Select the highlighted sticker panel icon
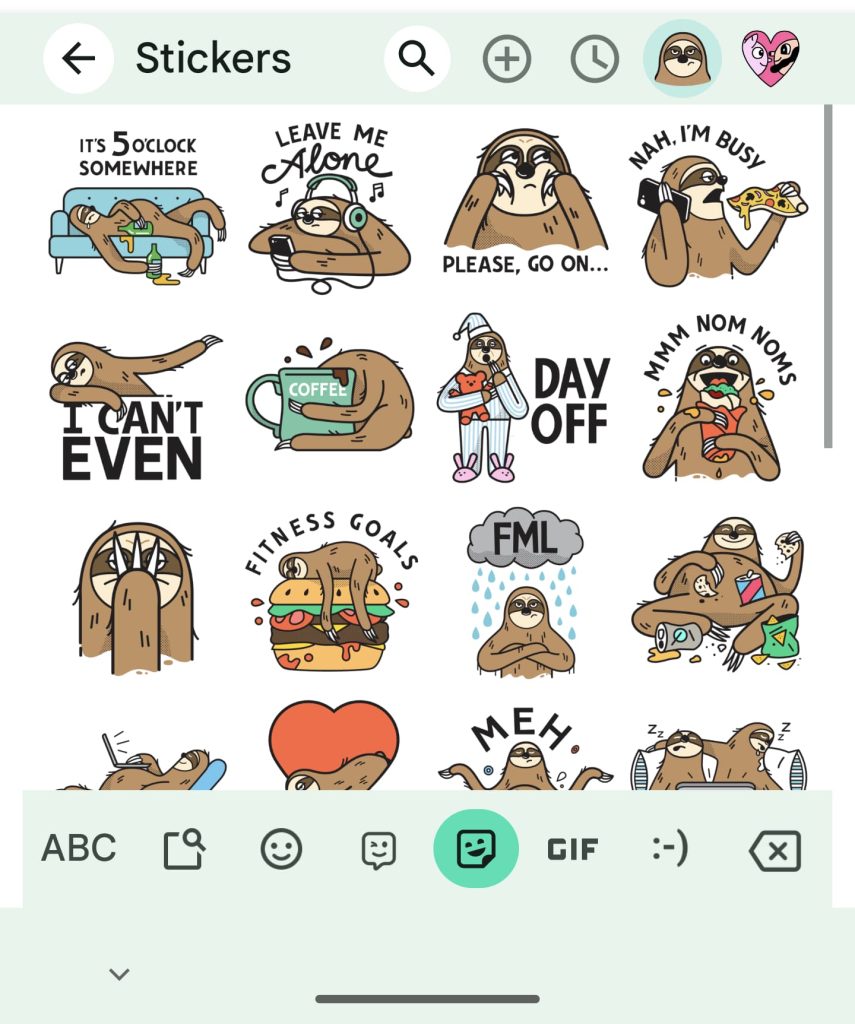The image size is (855, 1024). (x=476, y=849)
